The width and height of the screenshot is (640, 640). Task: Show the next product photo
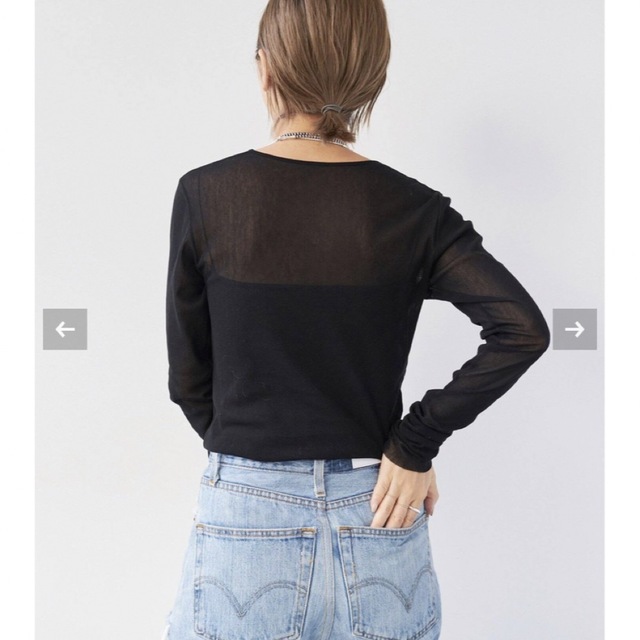574,329
